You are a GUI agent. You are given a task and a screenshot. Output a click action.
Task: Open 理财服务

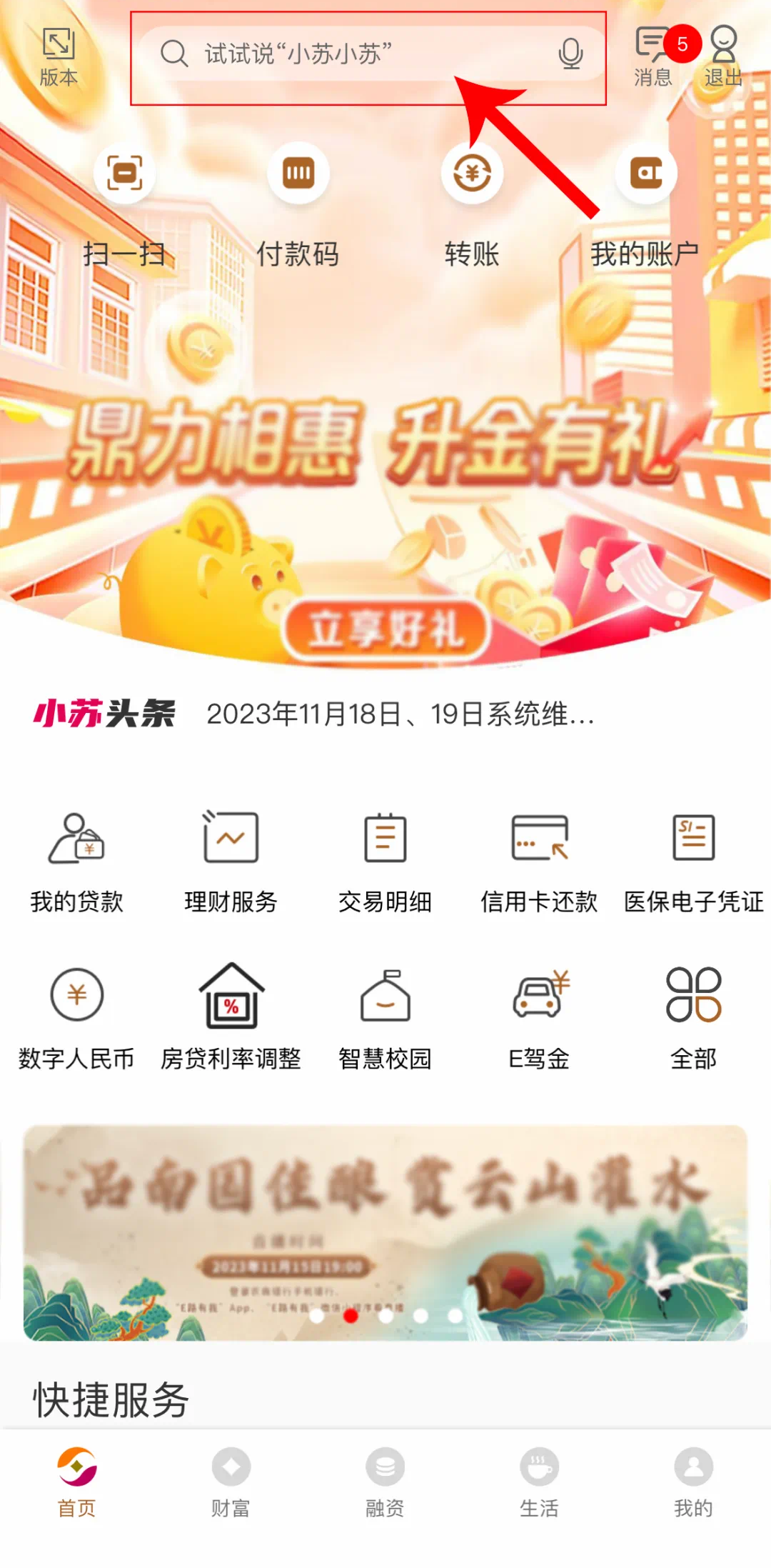click(231, 862)
